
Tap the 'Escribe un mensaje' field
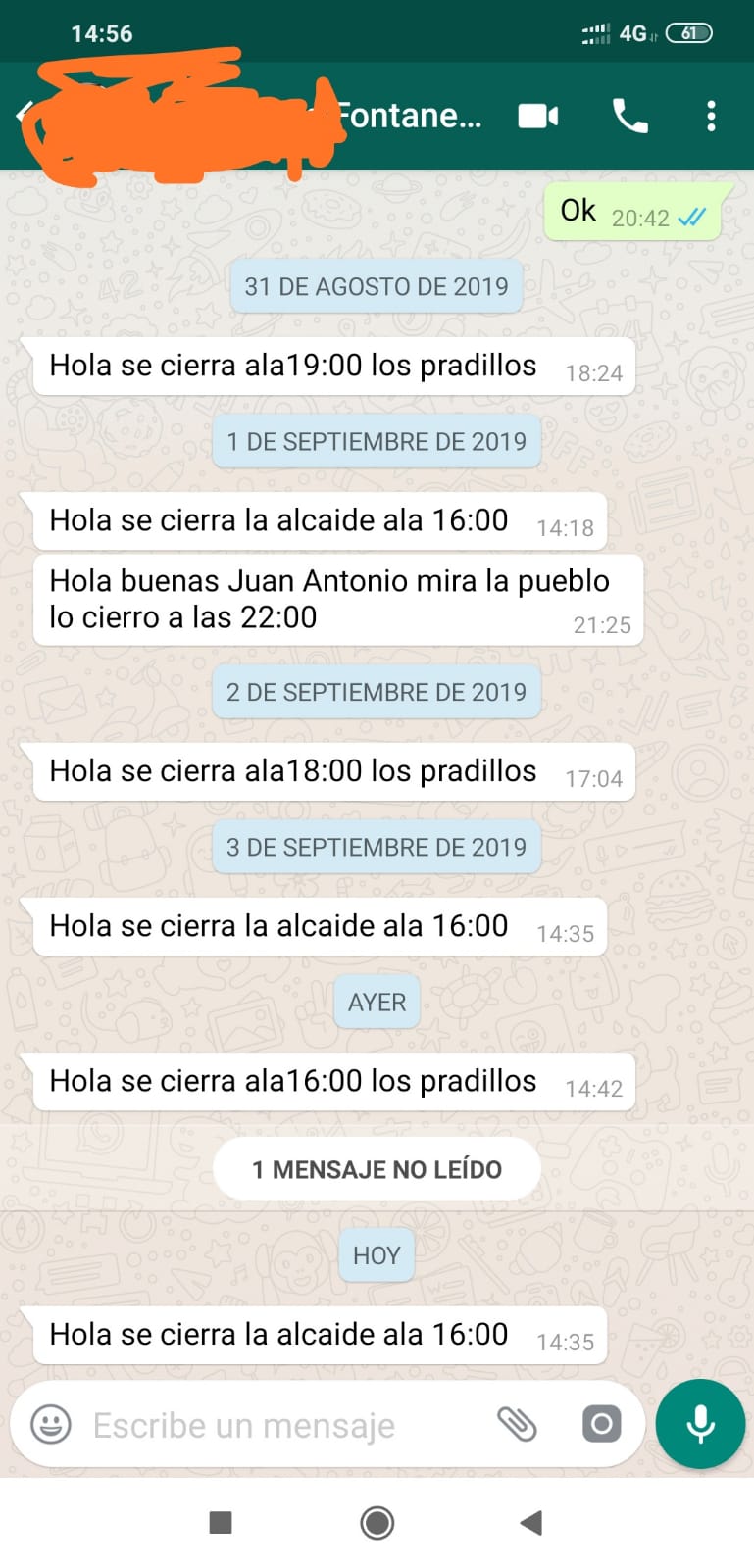pyautogui.click(x=284, y=1425)
